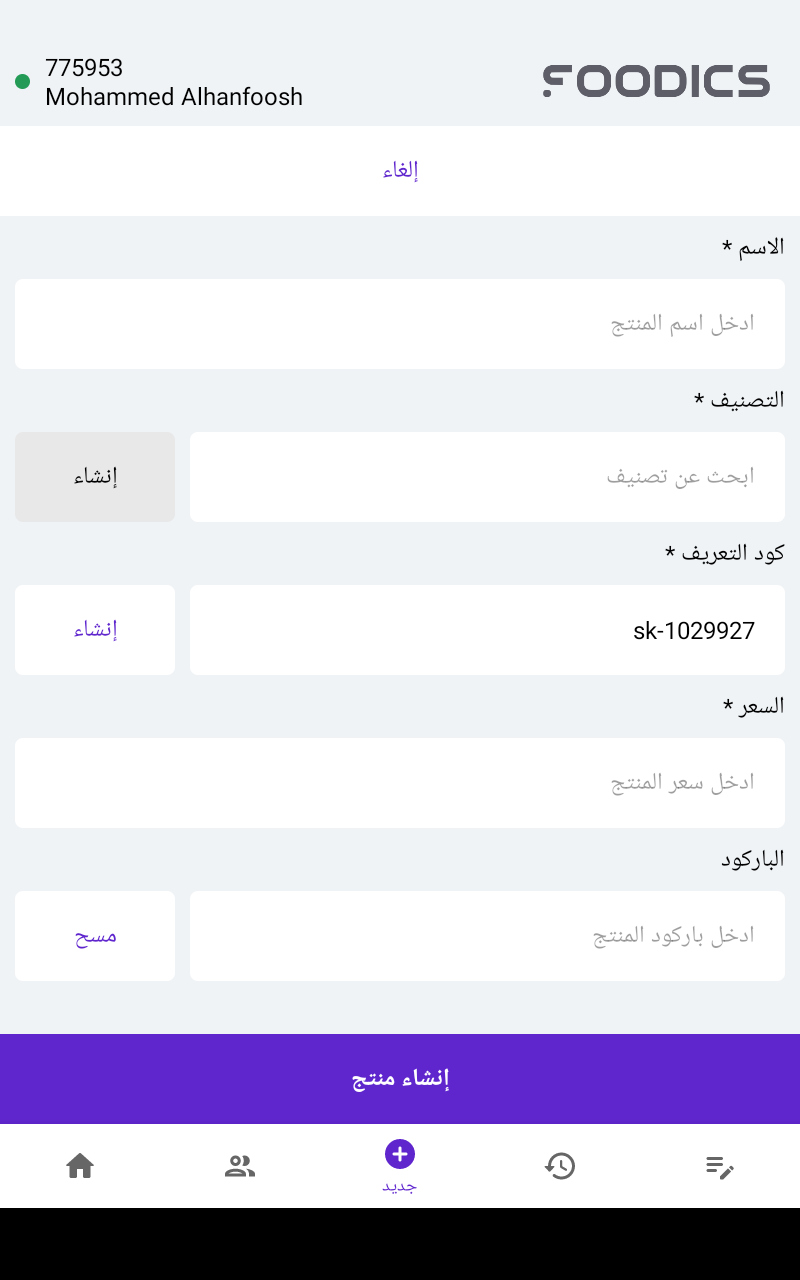The height and width of the screenshot is (1280, 800).
Task: Edit the SKU field sk-1029927
Action: (x=487, y=630)
